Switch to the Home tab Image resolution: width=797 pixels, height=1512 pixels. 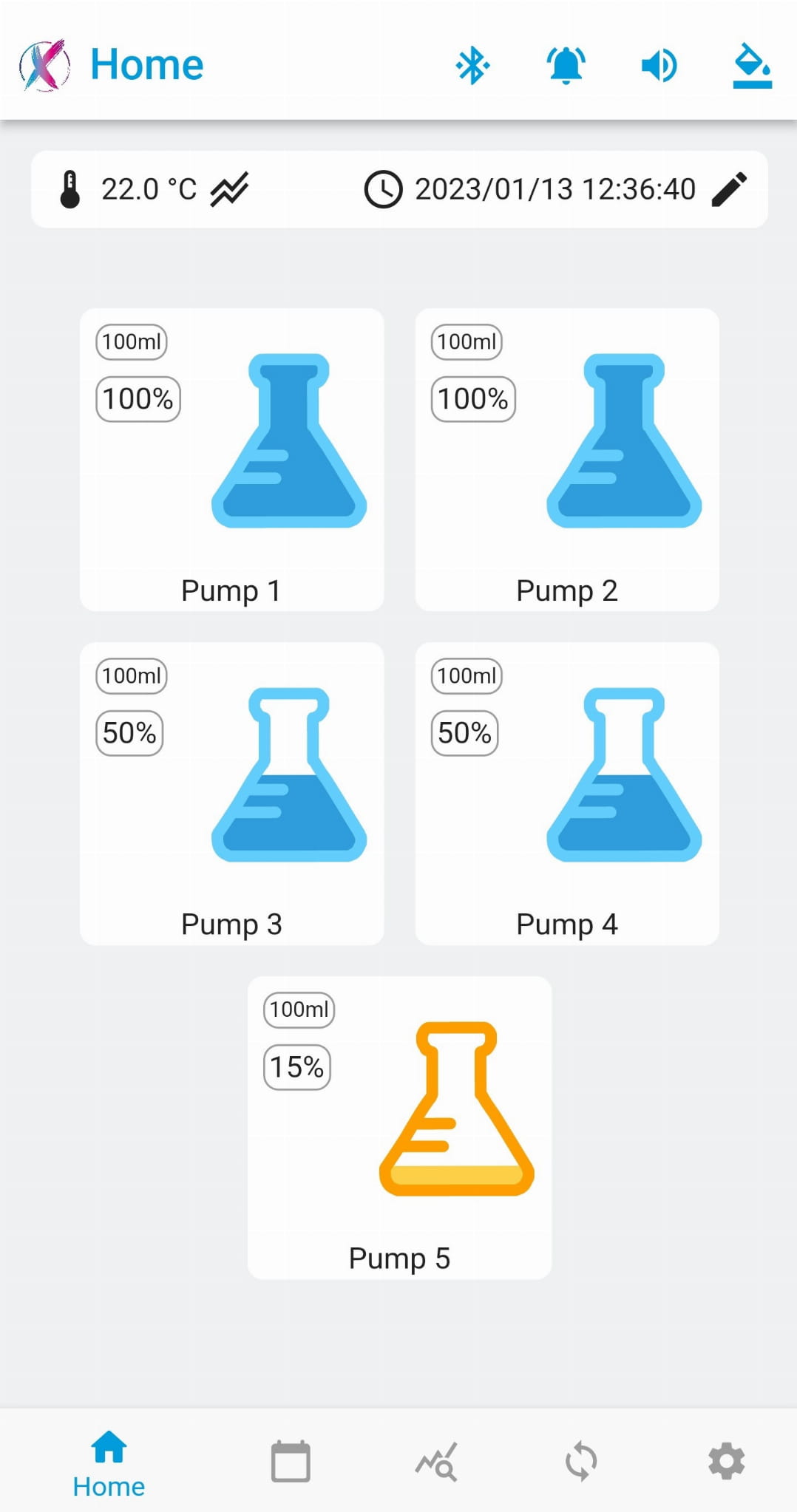click(x=109, y=1462)
